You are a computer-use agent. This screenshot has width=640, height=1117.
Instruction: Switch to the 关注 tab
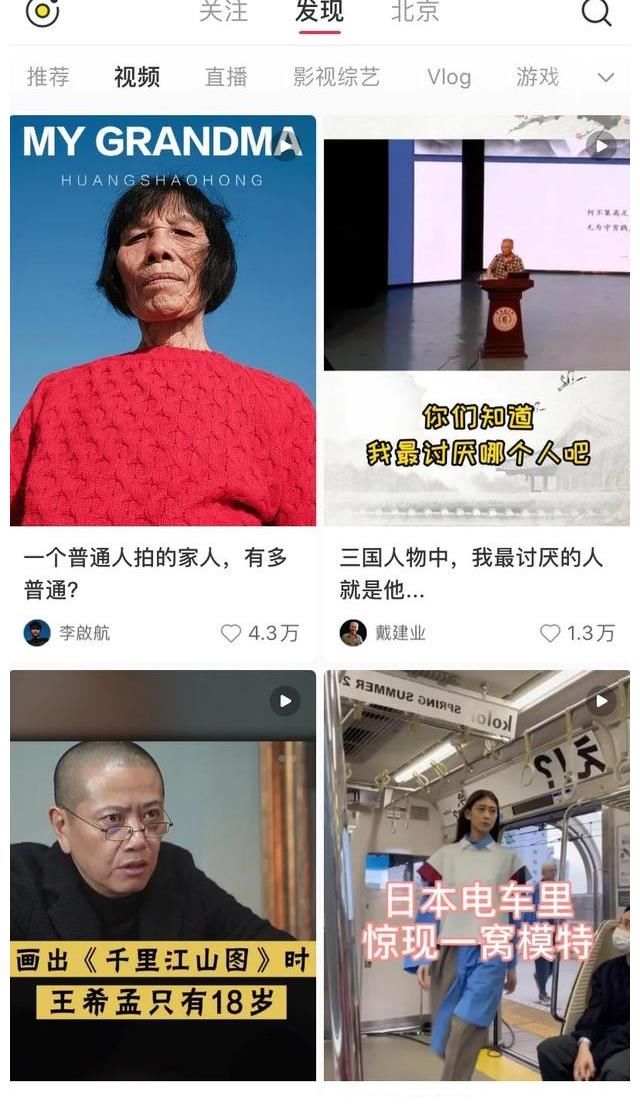pos(223,12)
